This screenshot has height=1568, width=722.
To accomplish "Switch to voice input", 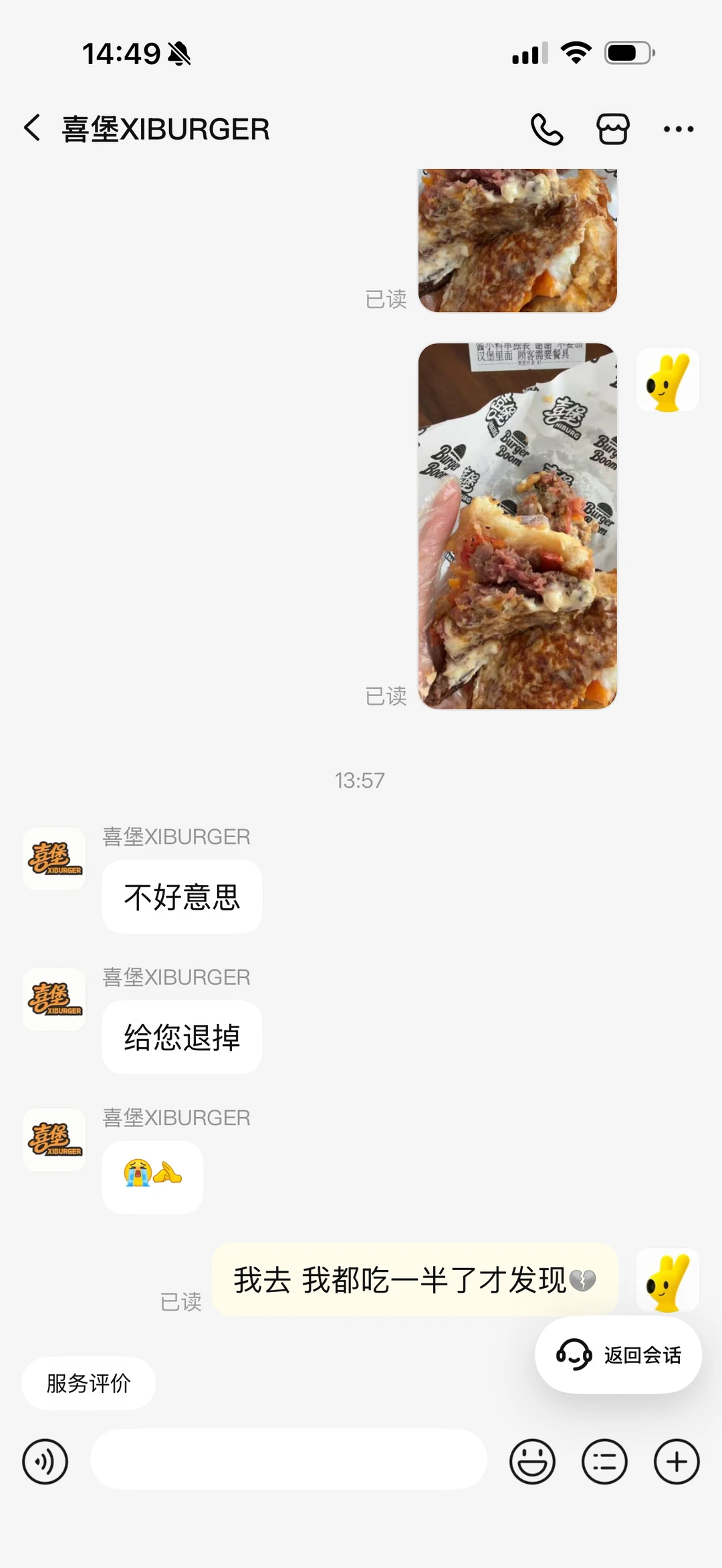I will tap(45, 1461).
